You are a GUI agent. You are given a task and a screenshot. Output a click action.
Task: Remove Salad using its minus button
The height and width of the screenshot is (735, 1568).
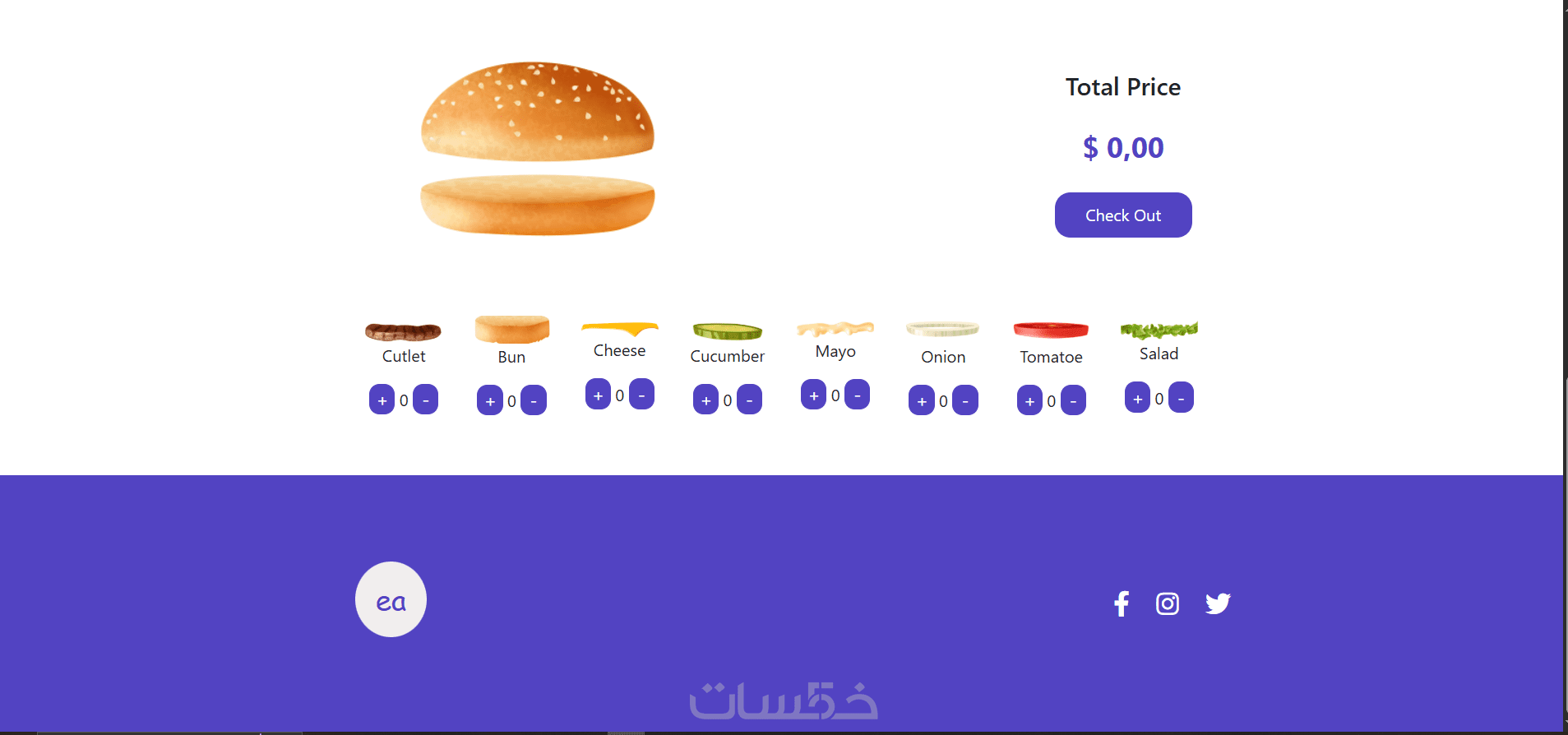pyautogui.click(x=1181, y=398)
